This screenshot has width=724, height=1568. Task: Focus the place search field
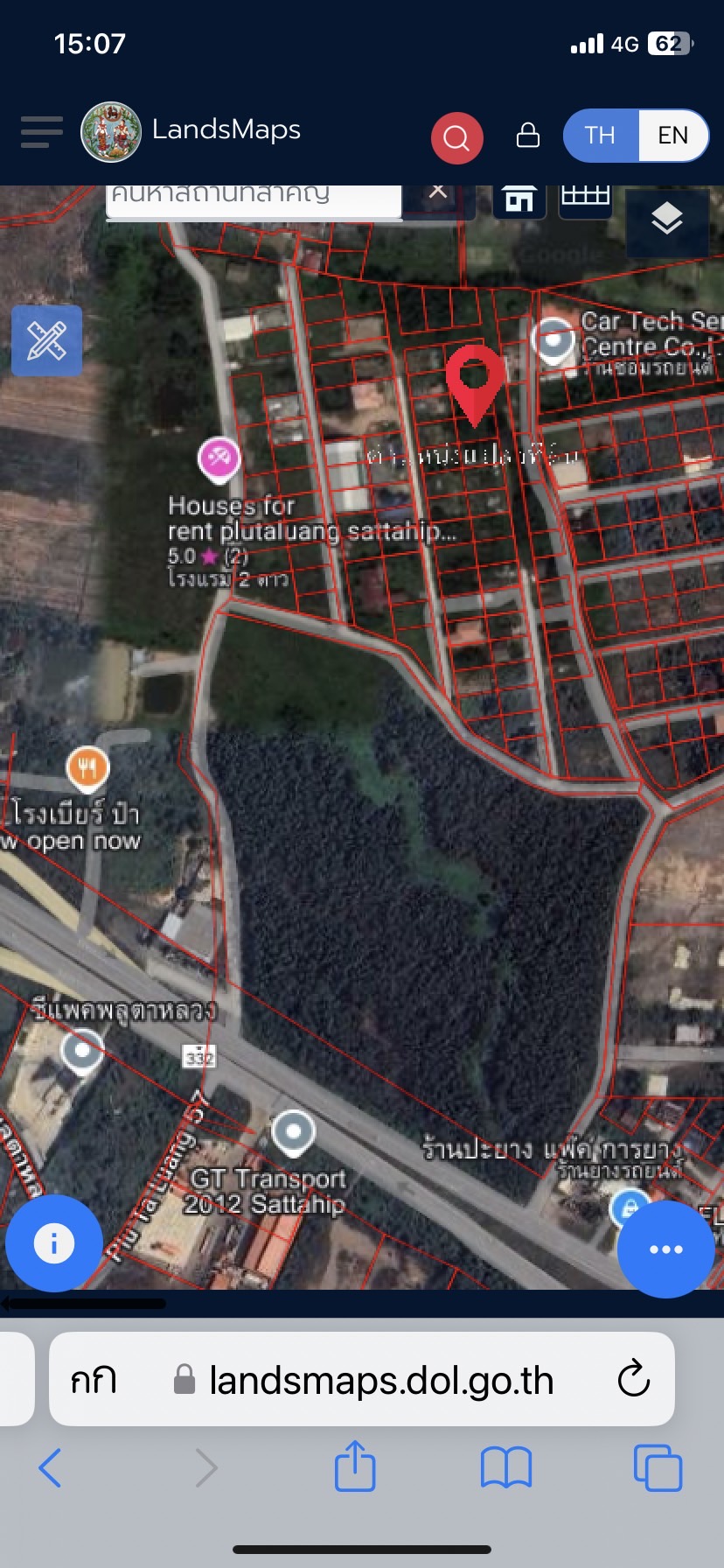click(x=254, y=198)
